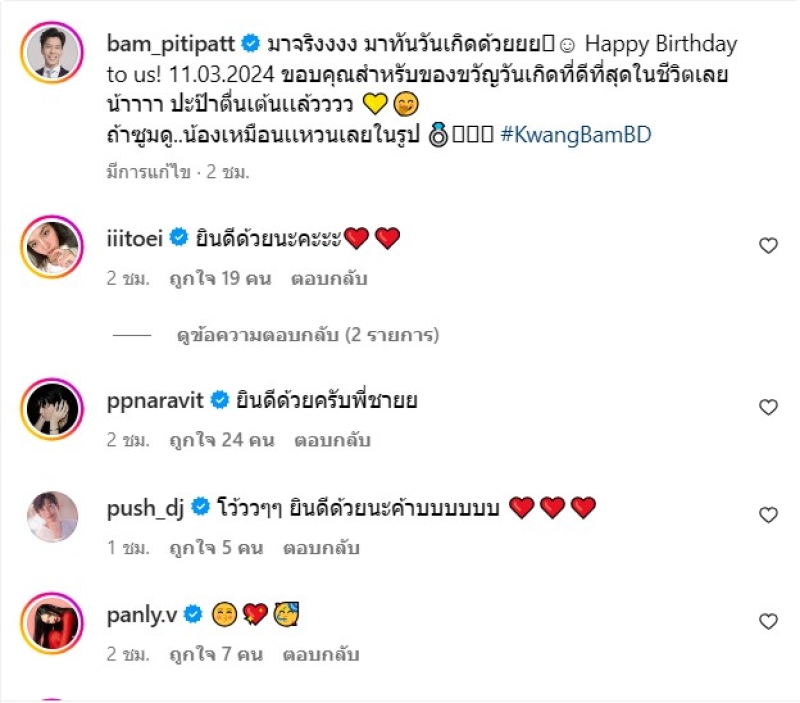Reply to ppnaravit's comment
800x703 pixels.
(333, 440)
